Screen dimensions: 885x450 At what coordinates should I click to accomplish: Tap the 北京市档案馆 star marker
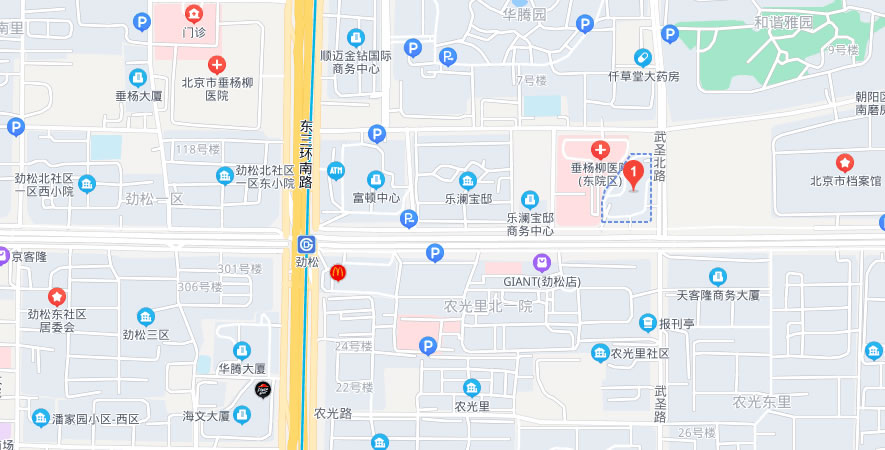[x=845, y=162]
